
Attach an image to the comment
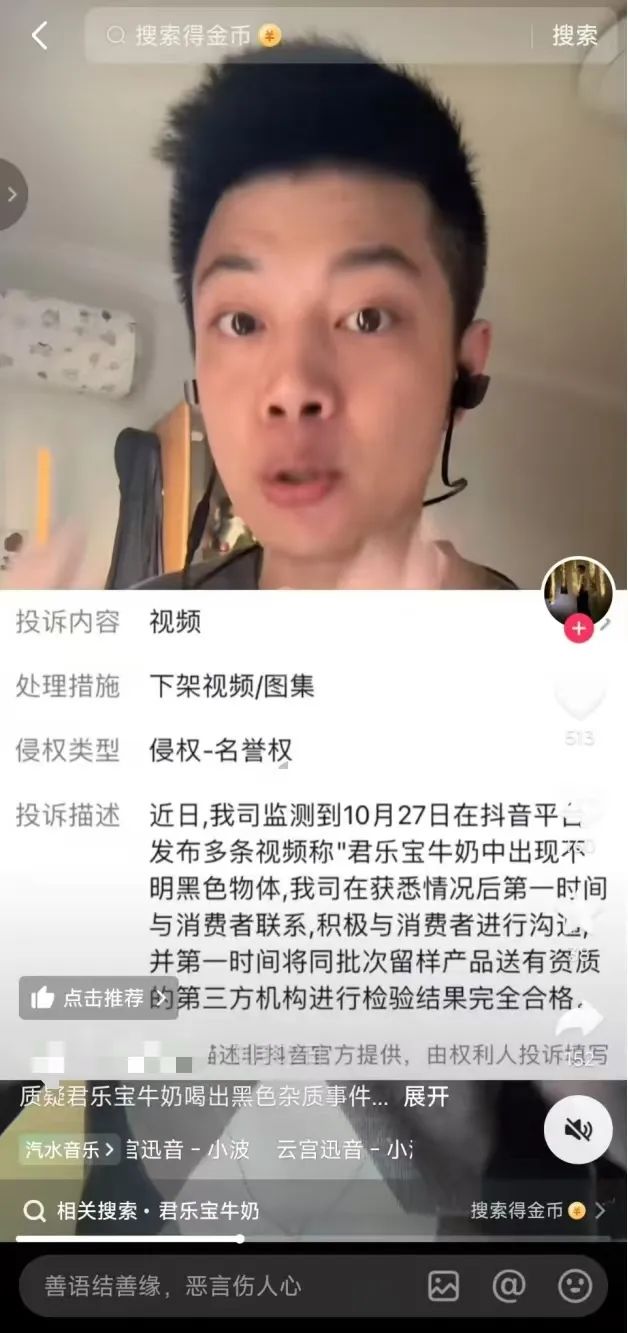[x=443, y=1286]
